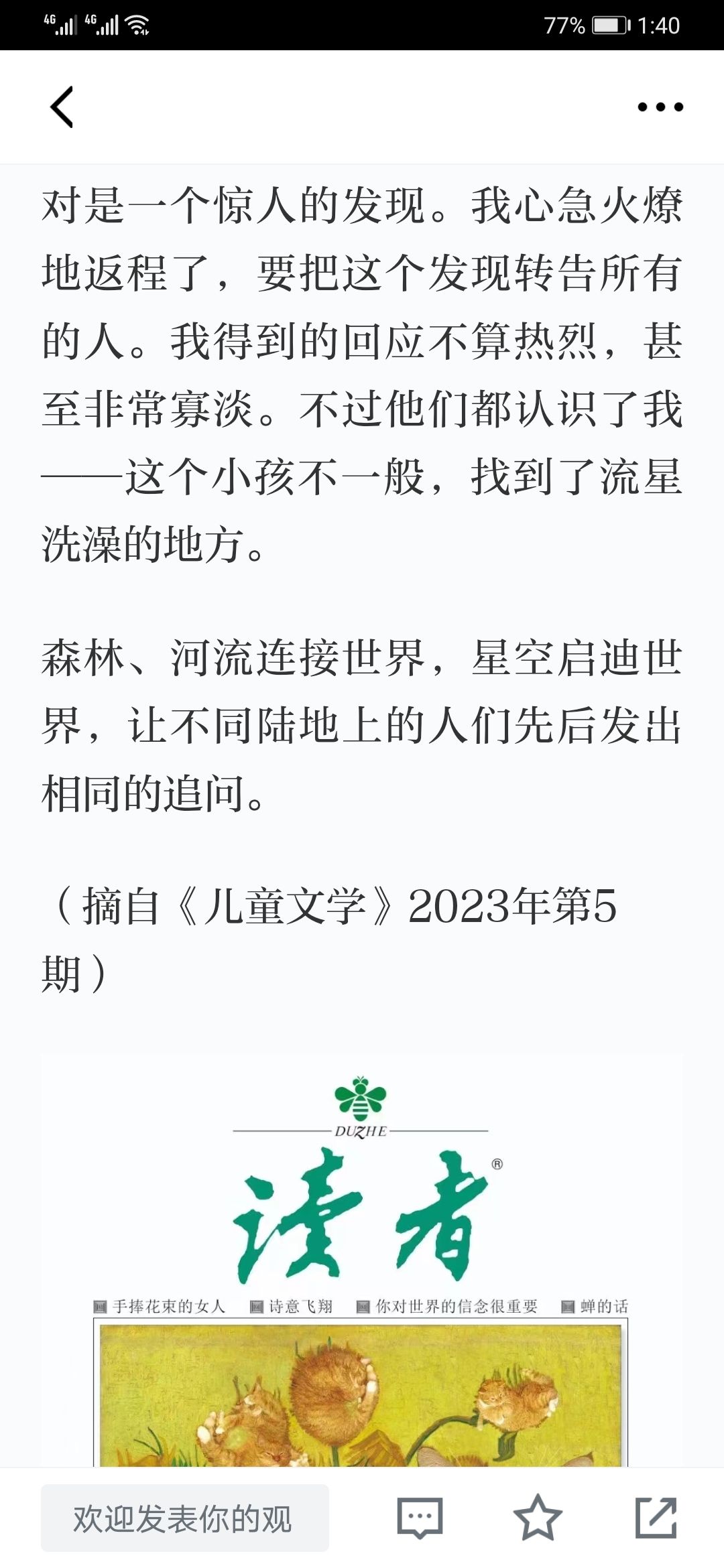Favorite this article with the star icon

point(538,1517)
